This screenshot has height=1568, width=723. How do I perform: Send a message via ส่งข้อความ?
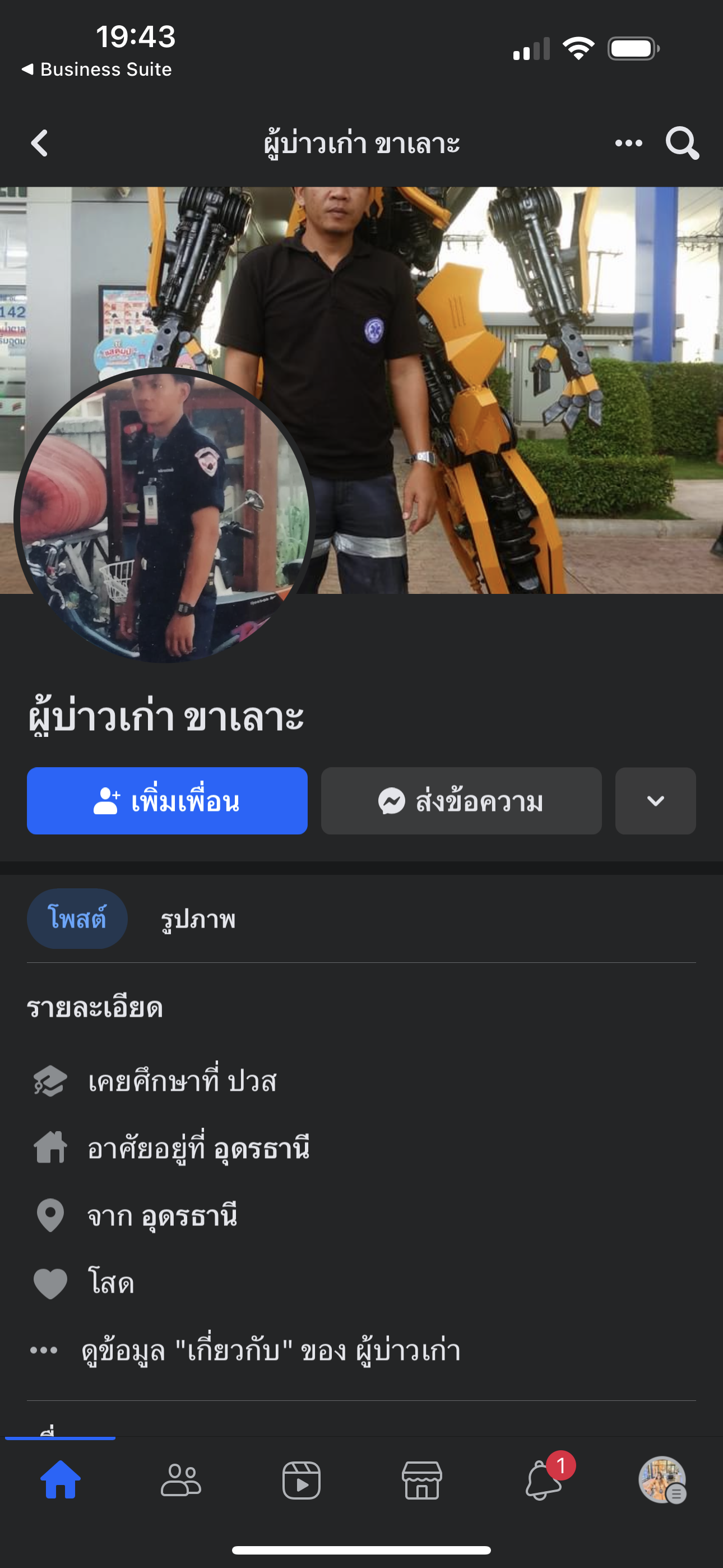461,801
